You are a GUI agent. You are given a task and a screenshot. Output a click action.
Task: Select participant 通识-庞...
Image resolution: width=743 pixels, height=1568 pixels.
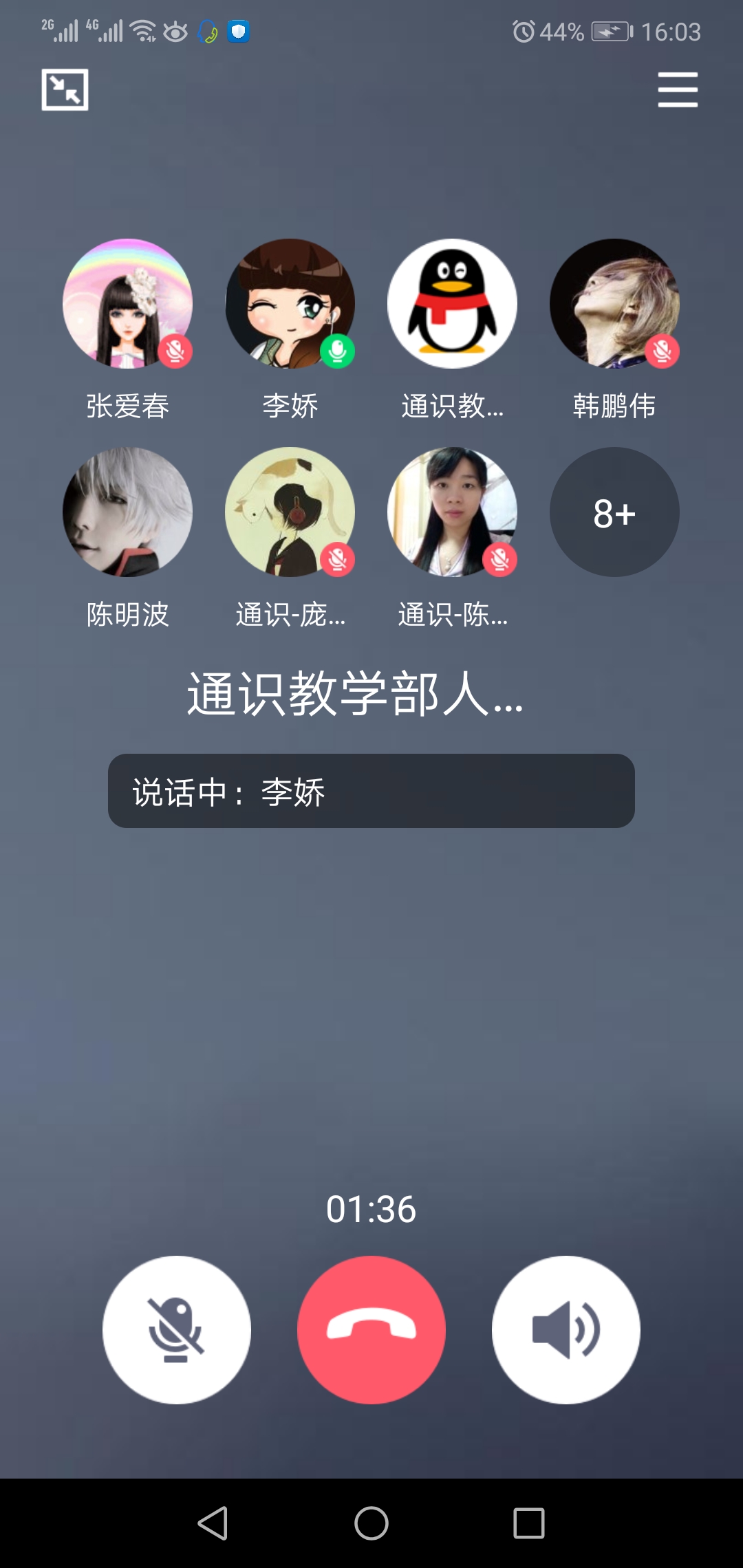pyautogui.click(x=290, y=512)
